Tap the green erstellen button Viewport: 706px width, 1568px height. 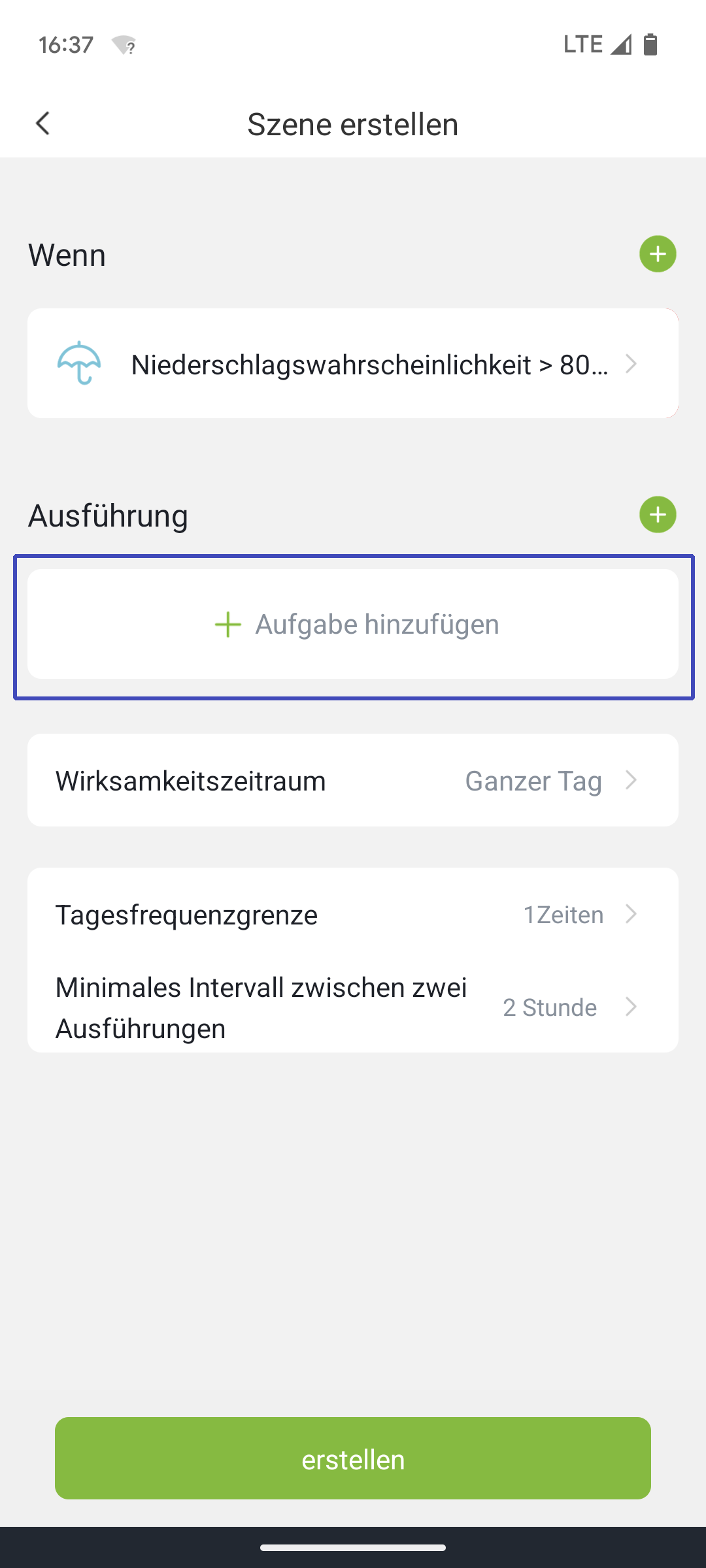[353, 1458]
